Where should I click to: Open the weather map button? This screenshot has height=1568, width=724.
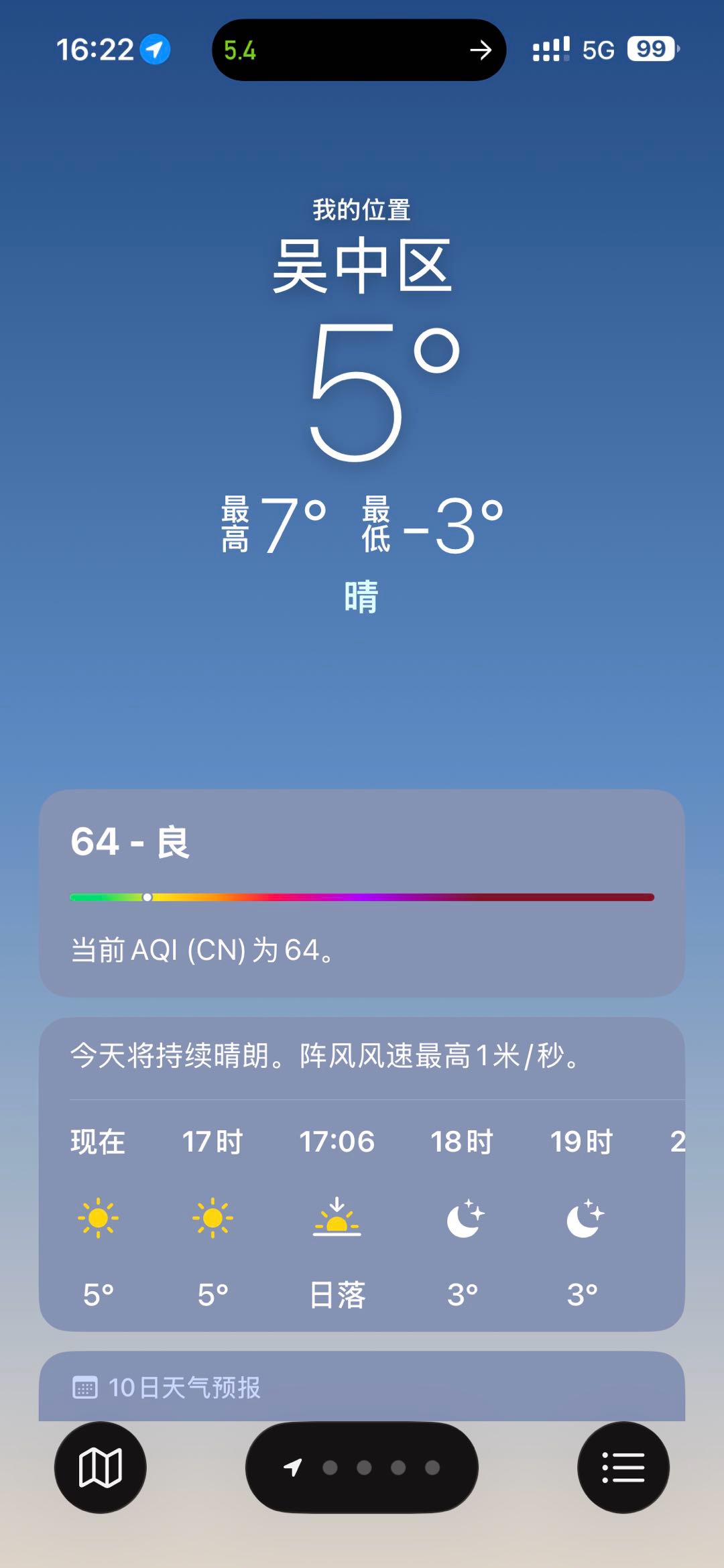click(100, 1467)
